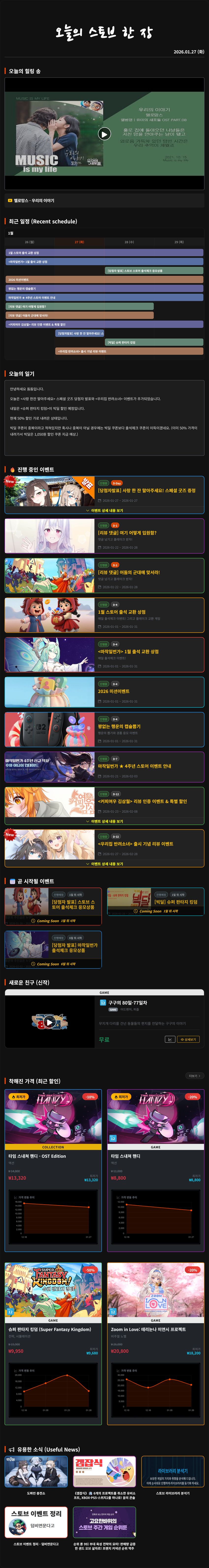Tap 더보기 in the price drop section
209x1568 pixels.
tap(194, 1076)
